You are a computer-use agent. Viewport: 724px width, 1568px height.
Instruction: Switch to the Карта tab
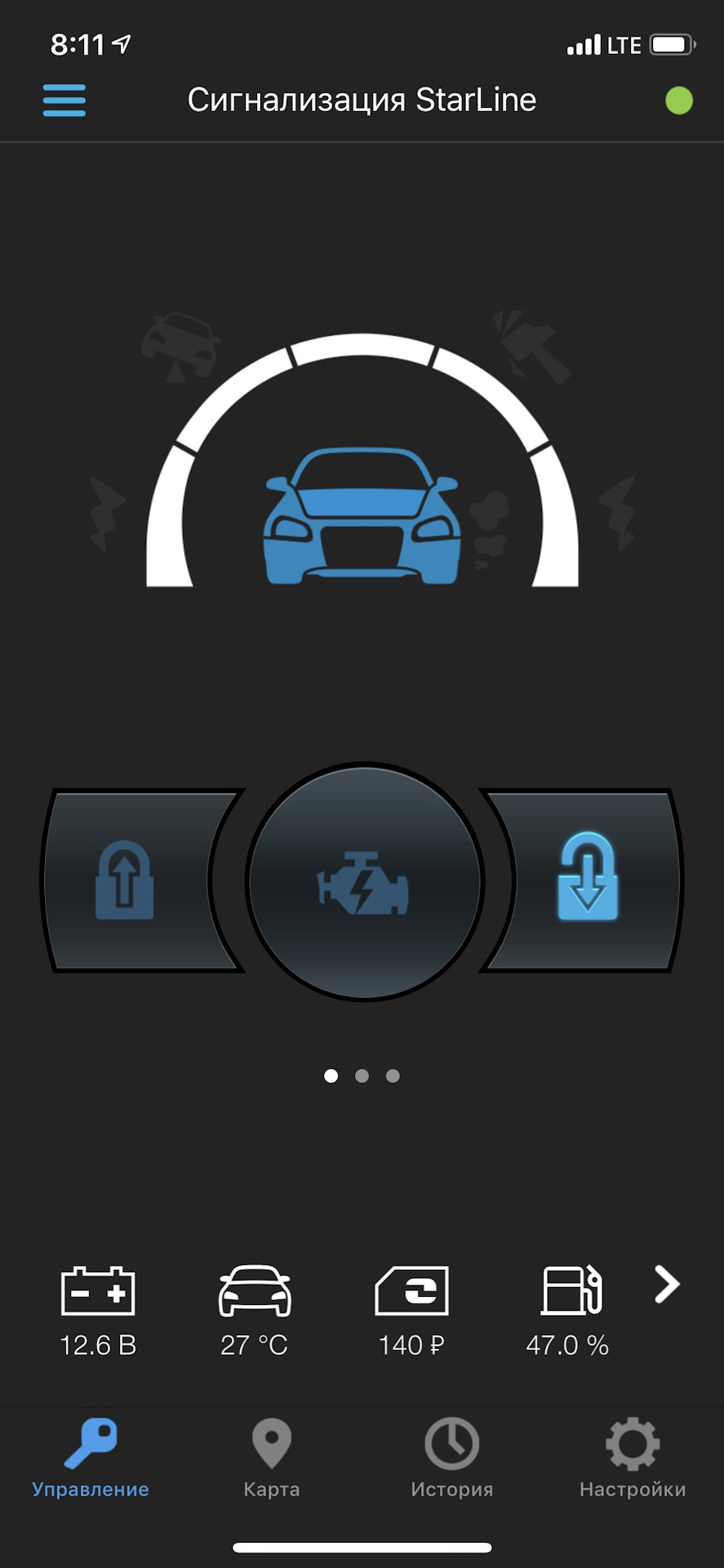[272, 1459]
